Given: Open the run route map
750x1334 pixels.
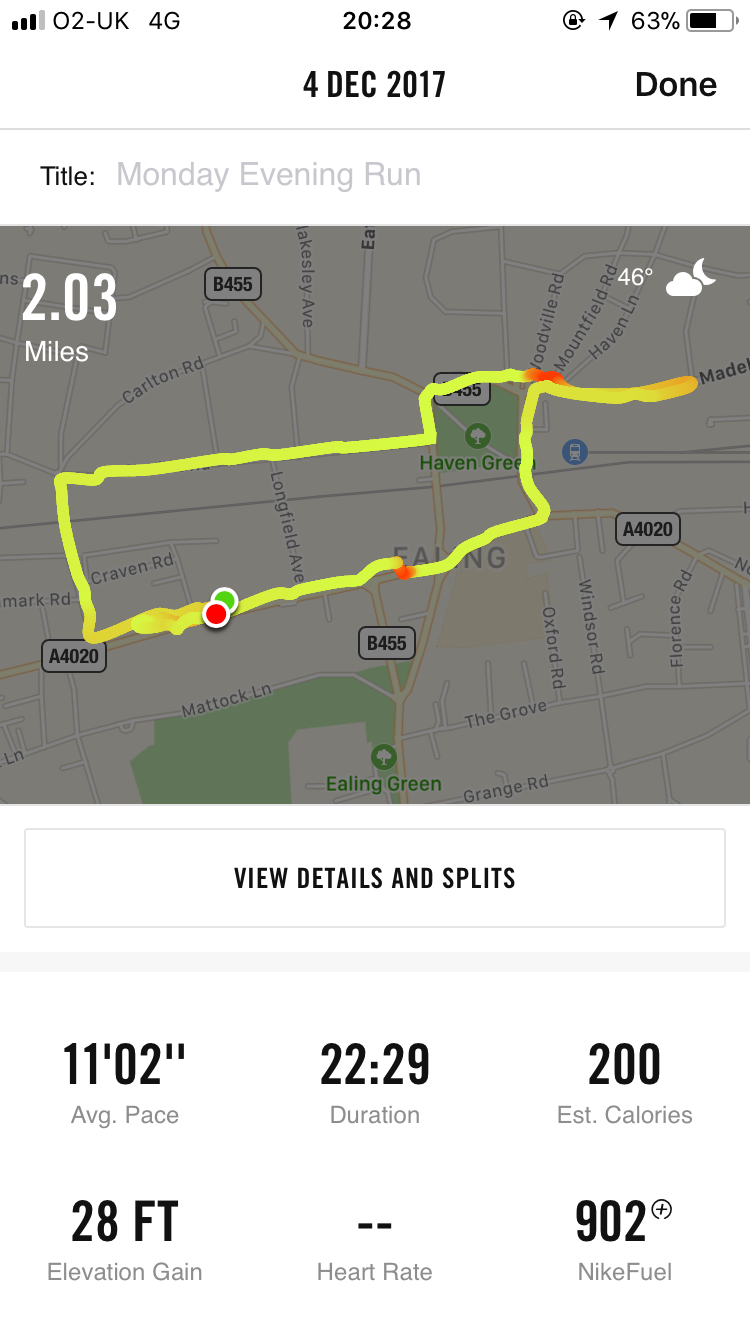Looking at the screenshot, I should [x=375, y=515].
